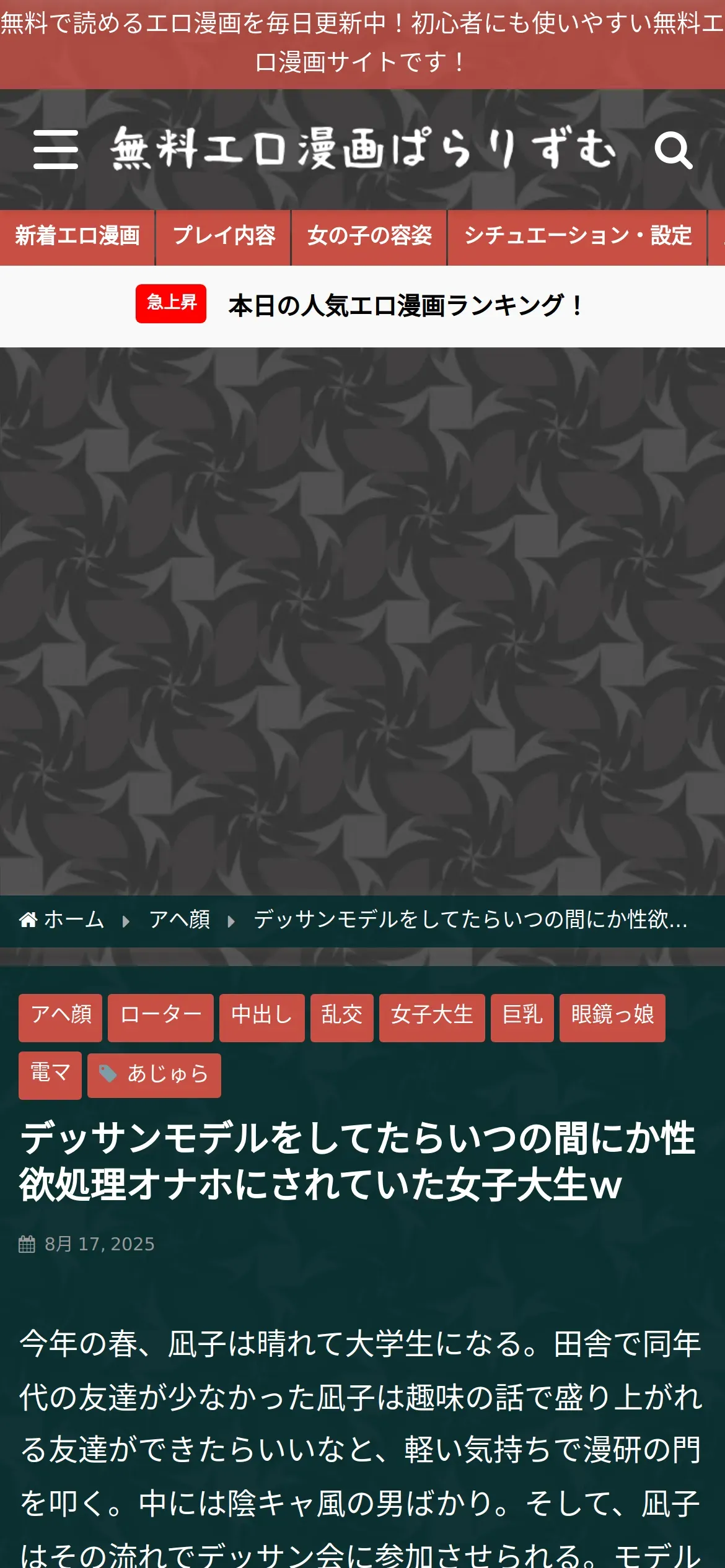The height and width of the screenshot is (1568, 725).
Task: Go to シチュエーション・設定 tab
Action: (578, 237)
